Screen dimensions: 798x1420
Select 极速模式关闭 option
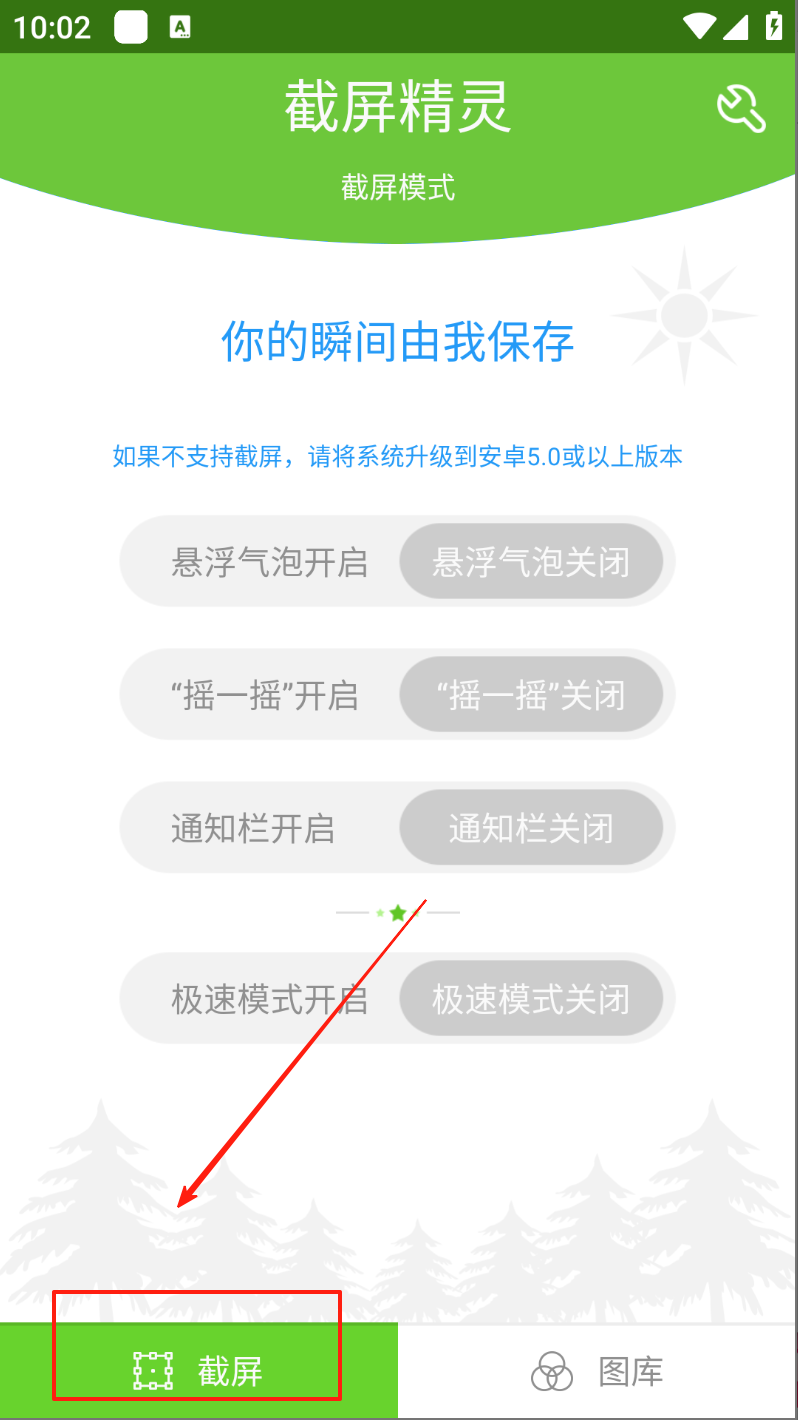point(531,999)
